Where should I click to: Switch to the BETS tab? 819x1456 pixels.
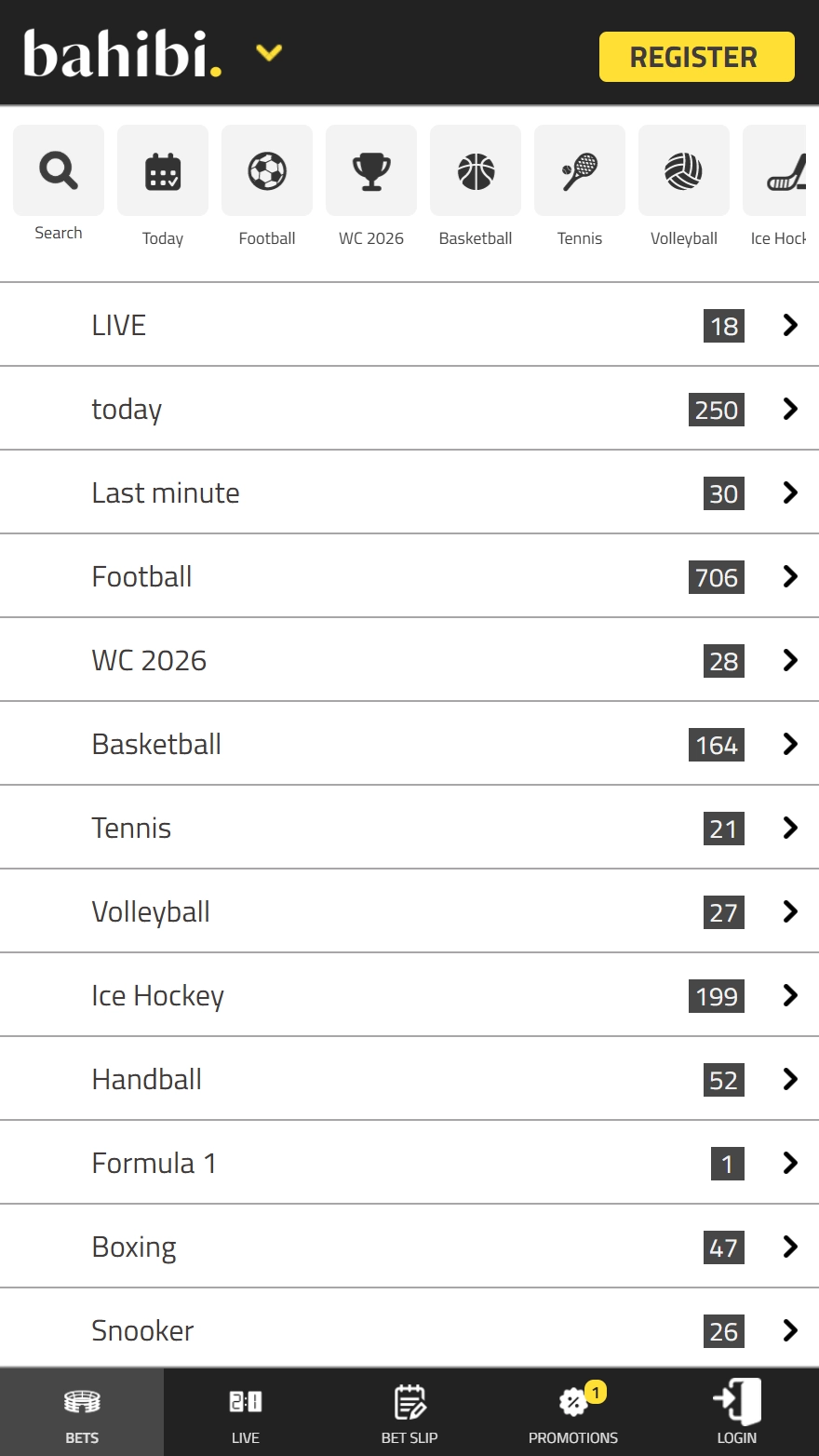coord(82,1411)
